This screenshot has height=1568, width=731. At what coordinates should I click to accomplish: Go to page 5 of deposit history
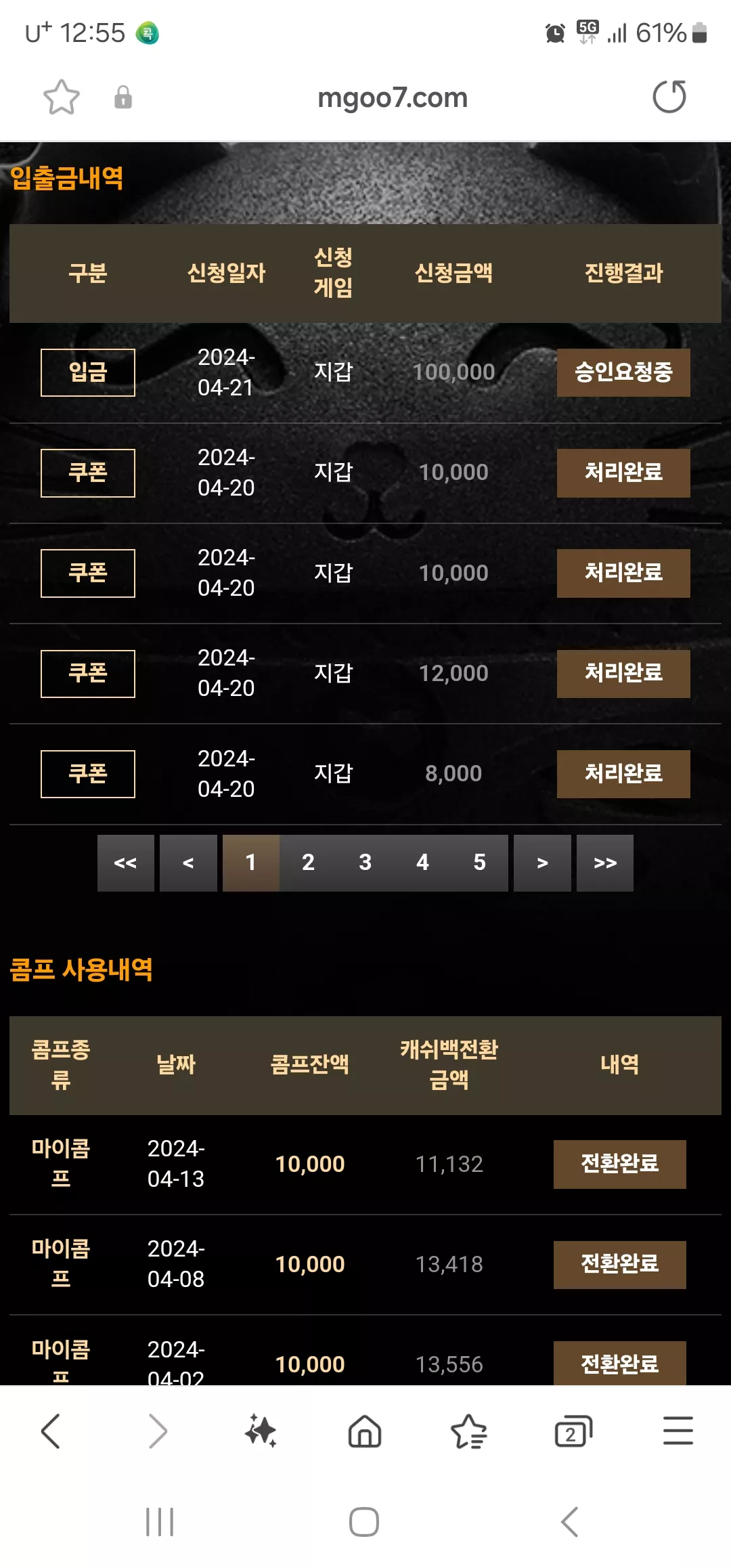point(479,863)
